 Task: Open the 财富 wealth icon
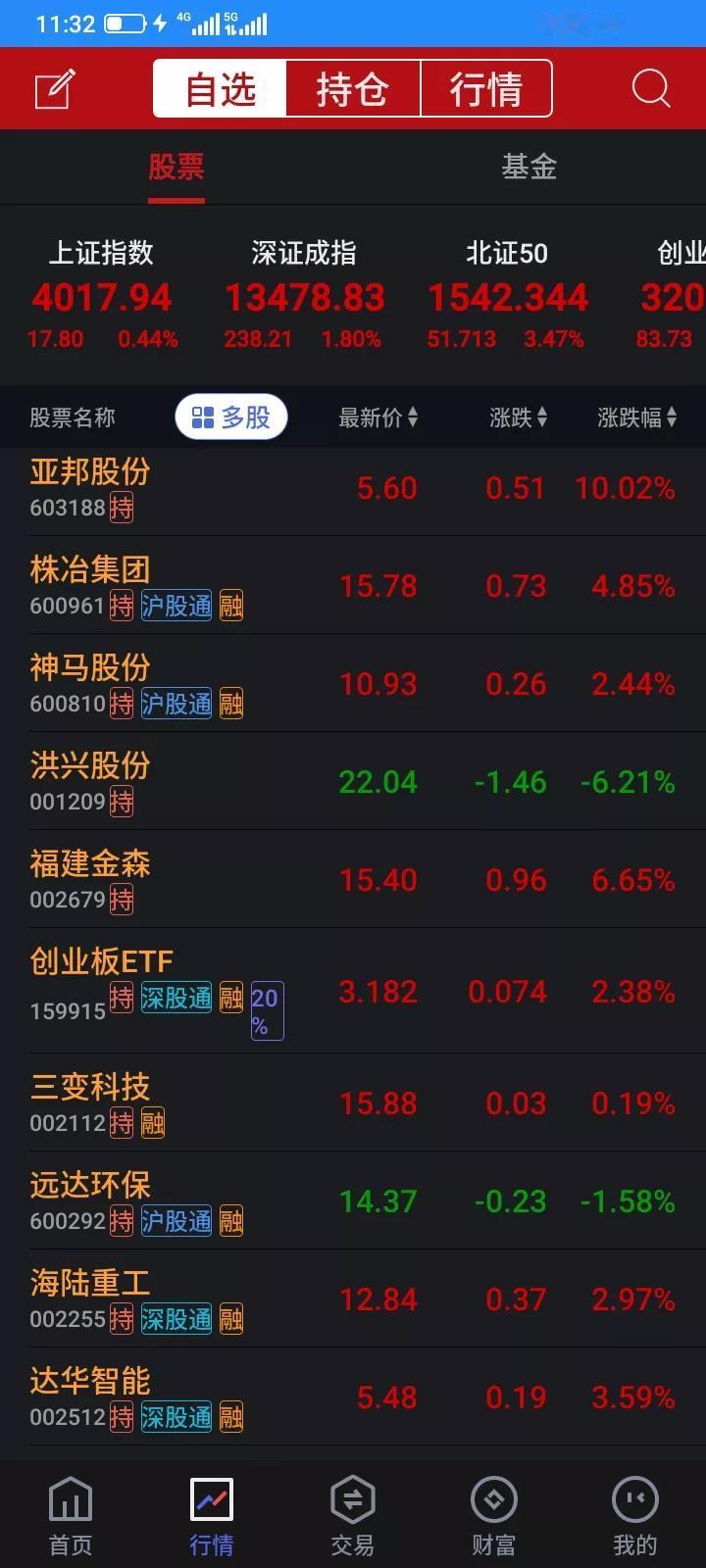click(x=493, y=1514)
